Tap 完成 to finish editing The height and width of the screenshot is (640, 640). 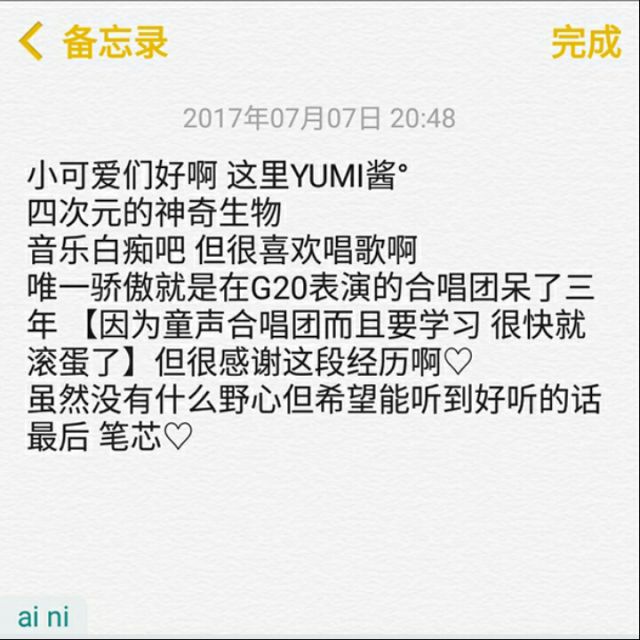pyautogui.click(x=585, y=42)
